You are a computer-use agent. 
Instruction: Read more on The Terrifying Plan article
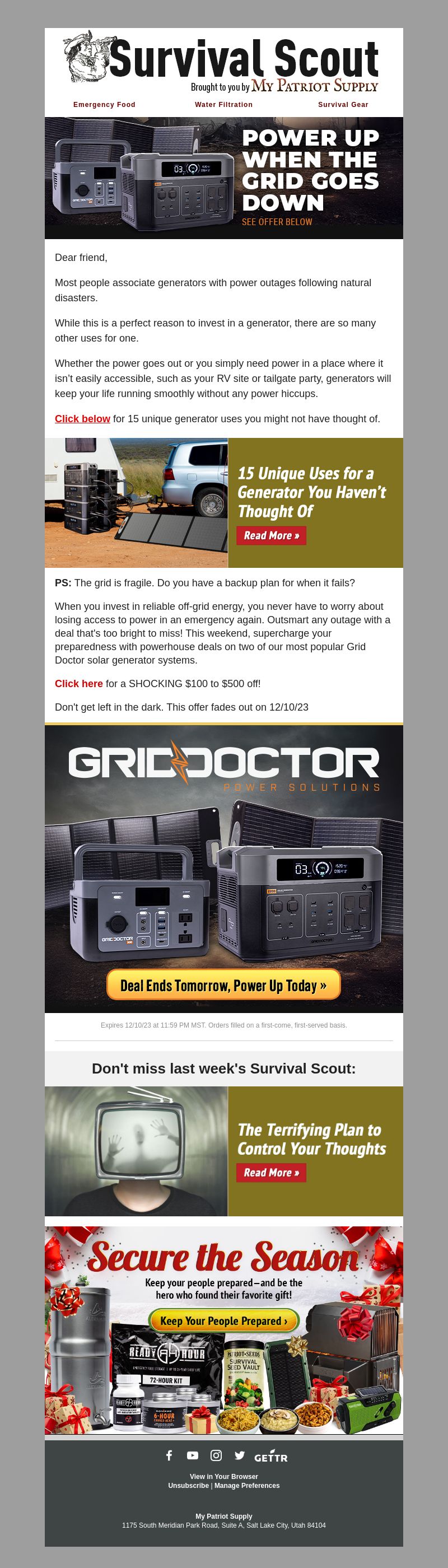(271, 1172)
